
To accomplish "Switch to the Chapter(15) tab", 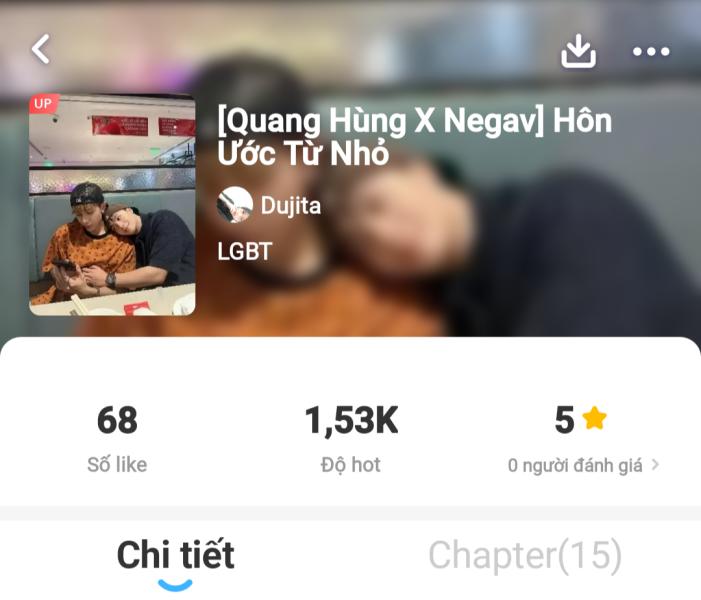I will pyautogui.click(x=525, y=555).
